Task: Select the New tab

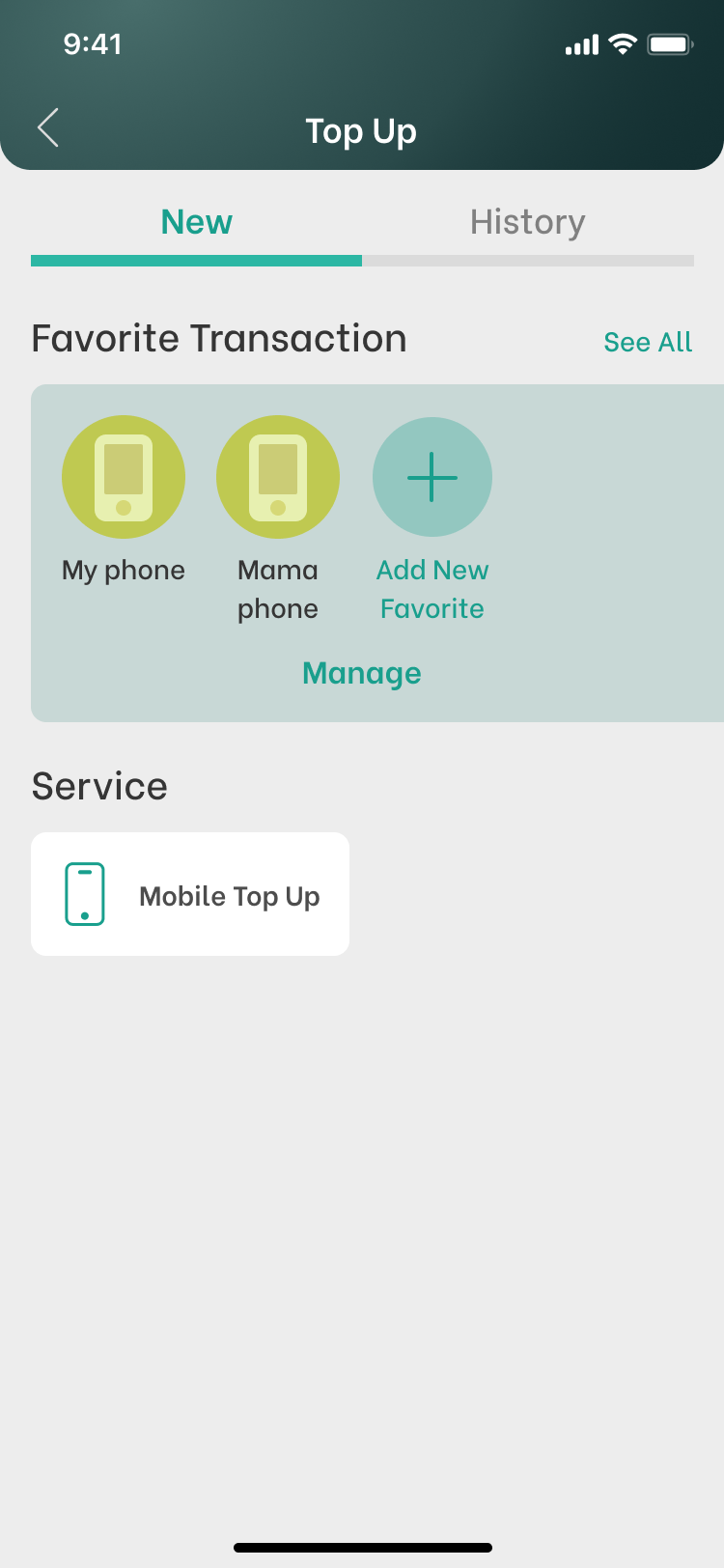Action: [x=196, y=221]
